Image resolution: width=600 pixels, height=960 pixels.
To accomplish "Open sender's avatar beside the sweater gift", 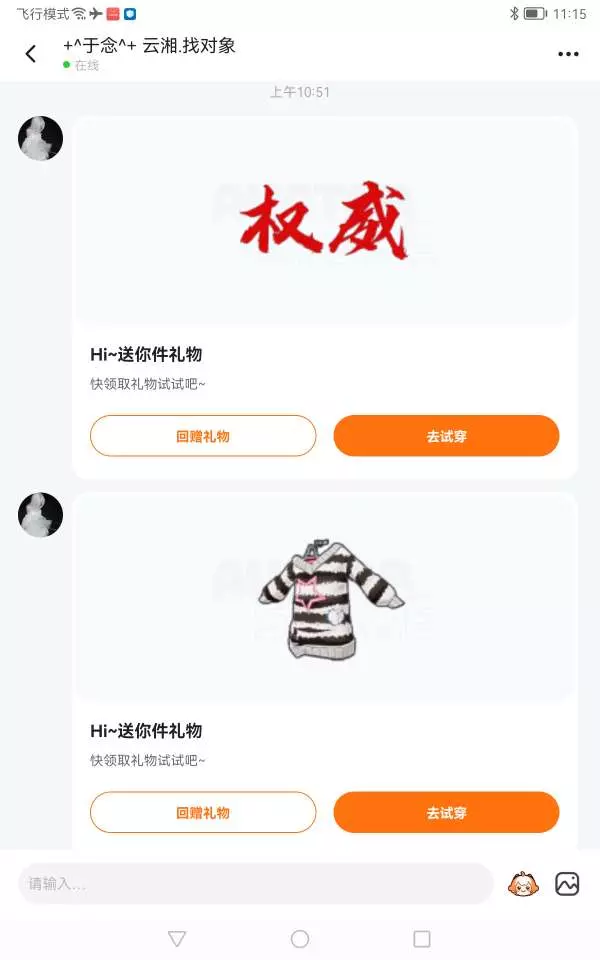I will click(x=40, y=515).
